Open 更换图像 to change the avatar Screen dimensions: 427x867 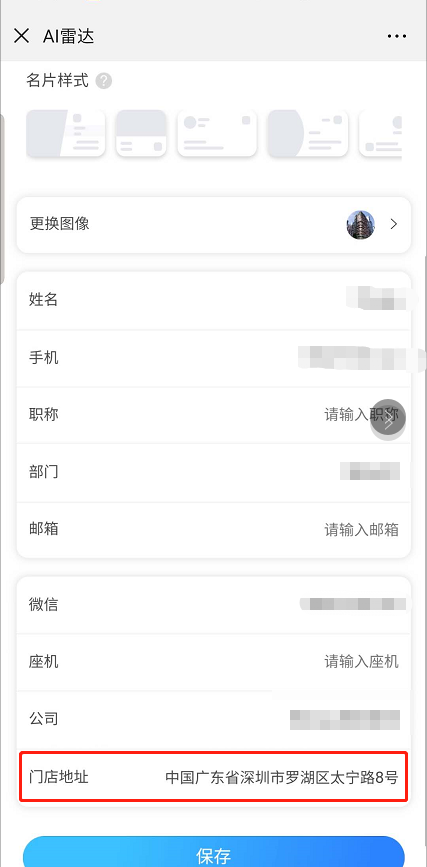click(x=214, y=224)
